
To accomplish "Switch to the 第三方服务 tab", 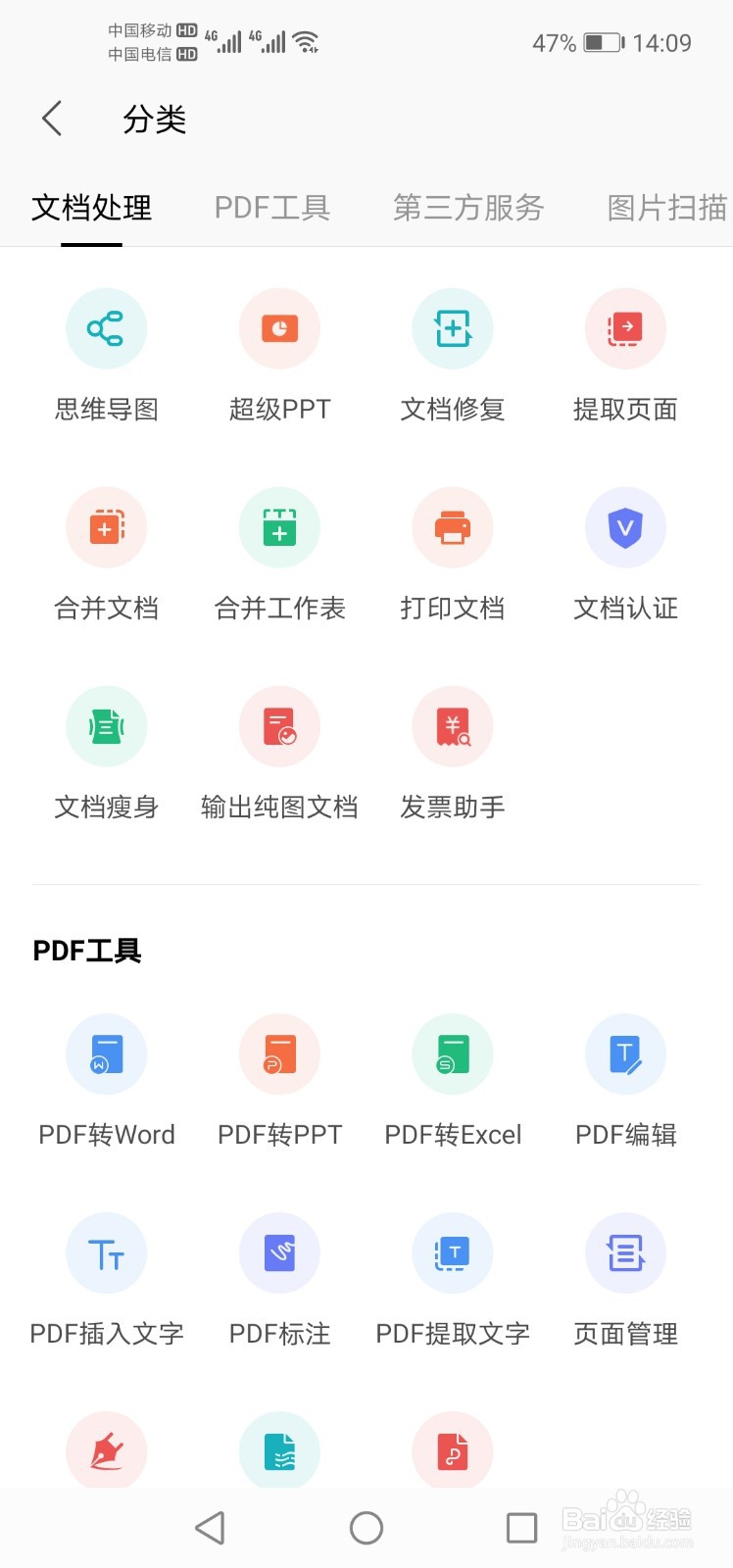I will click(467, 208).
